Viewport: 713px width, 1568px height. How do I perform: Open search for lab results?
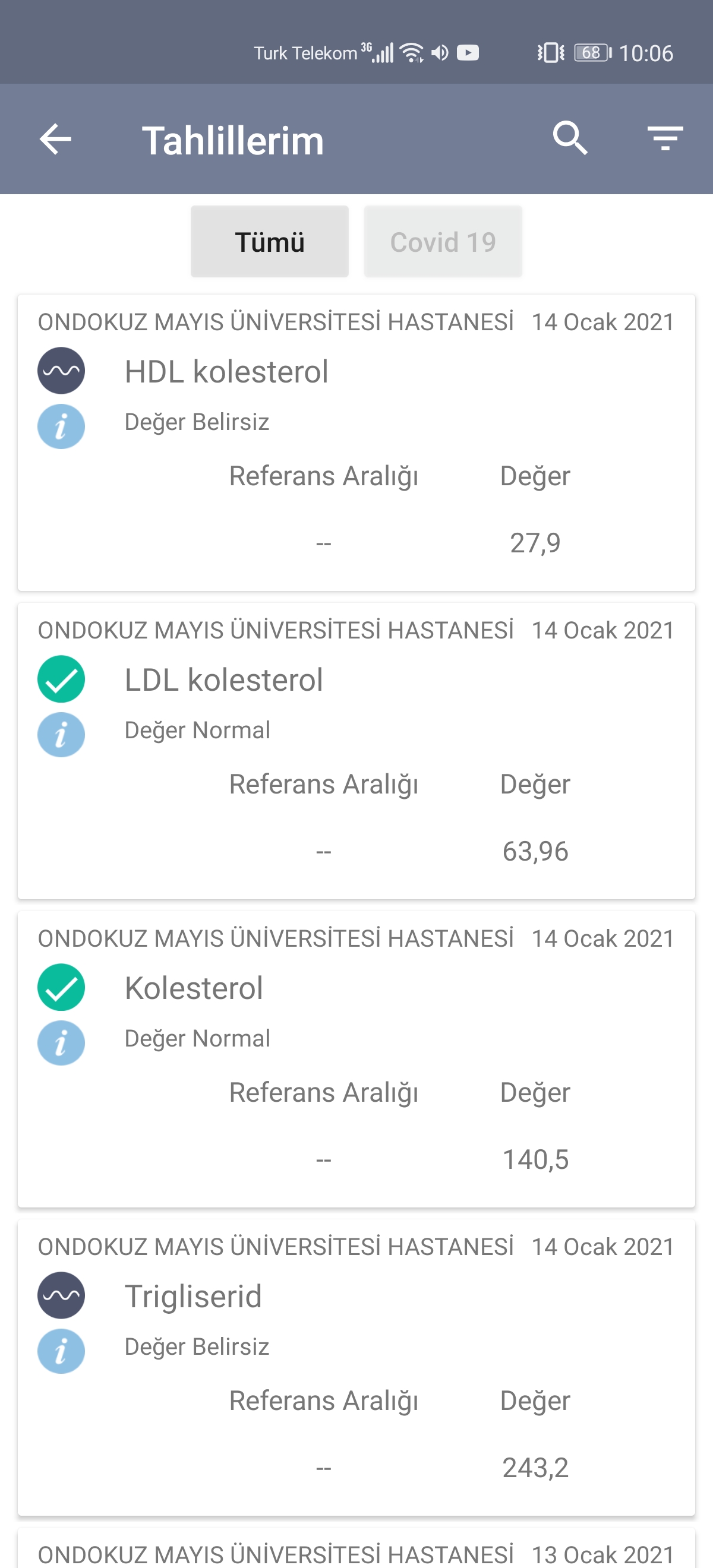570,138
